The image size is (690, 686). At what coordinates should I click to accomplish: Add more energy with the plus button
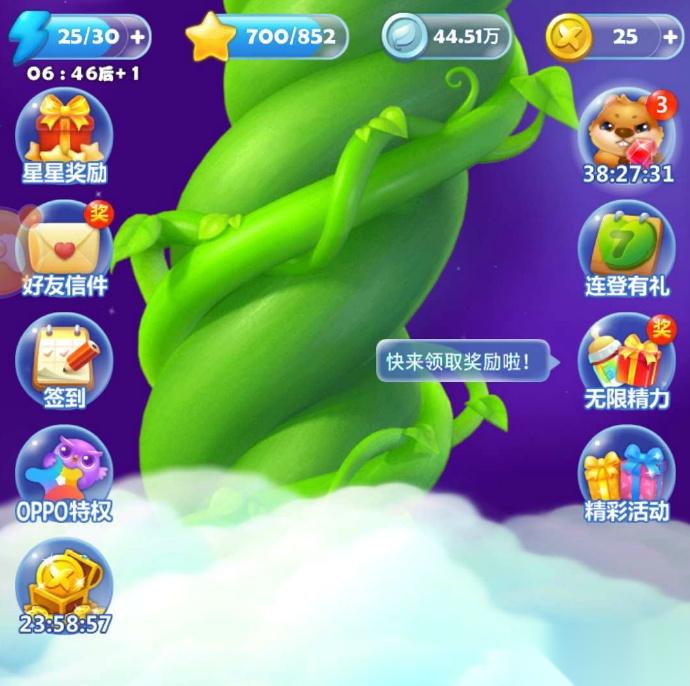coord(138,36)
